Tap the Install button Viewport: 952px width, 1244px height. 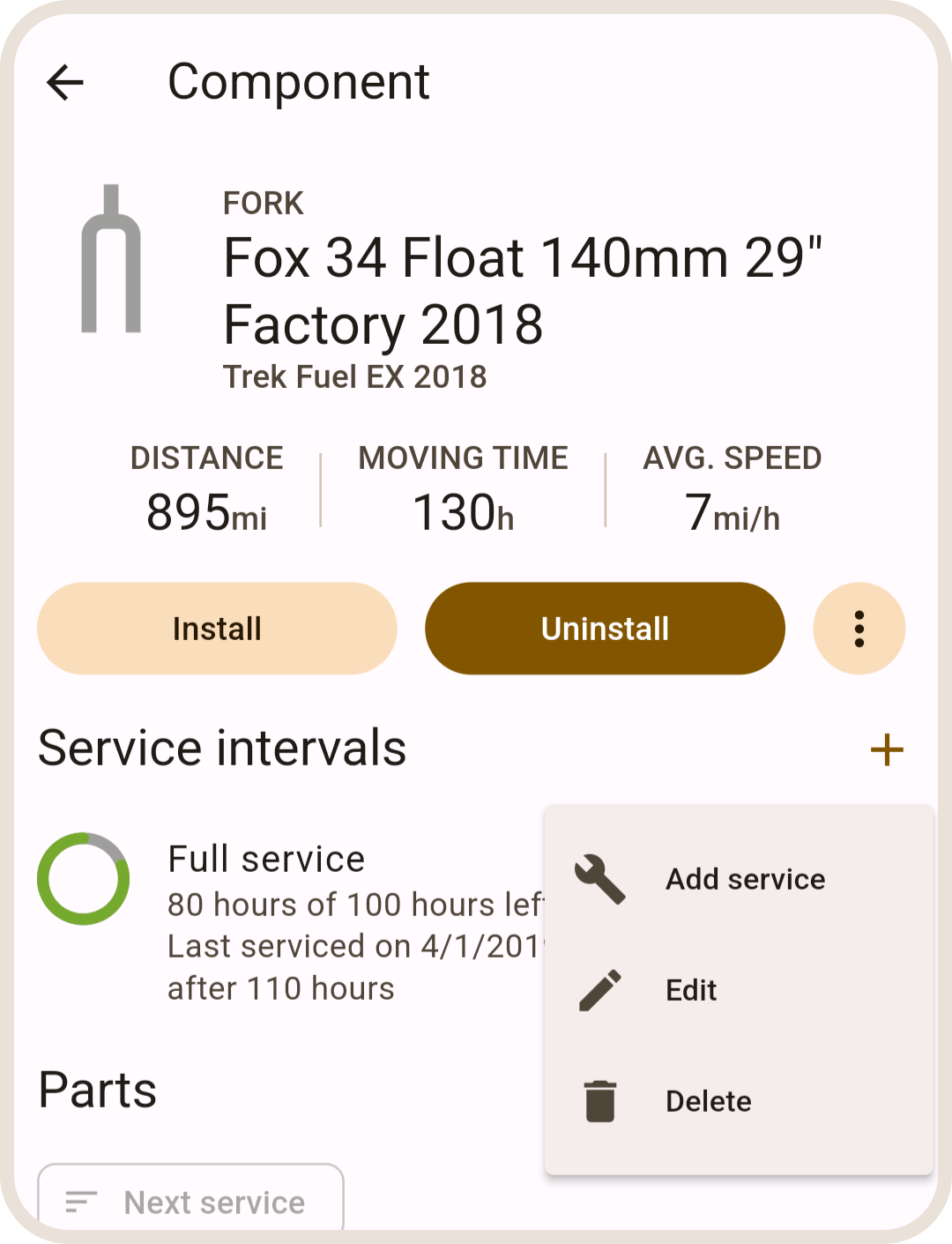217,629
